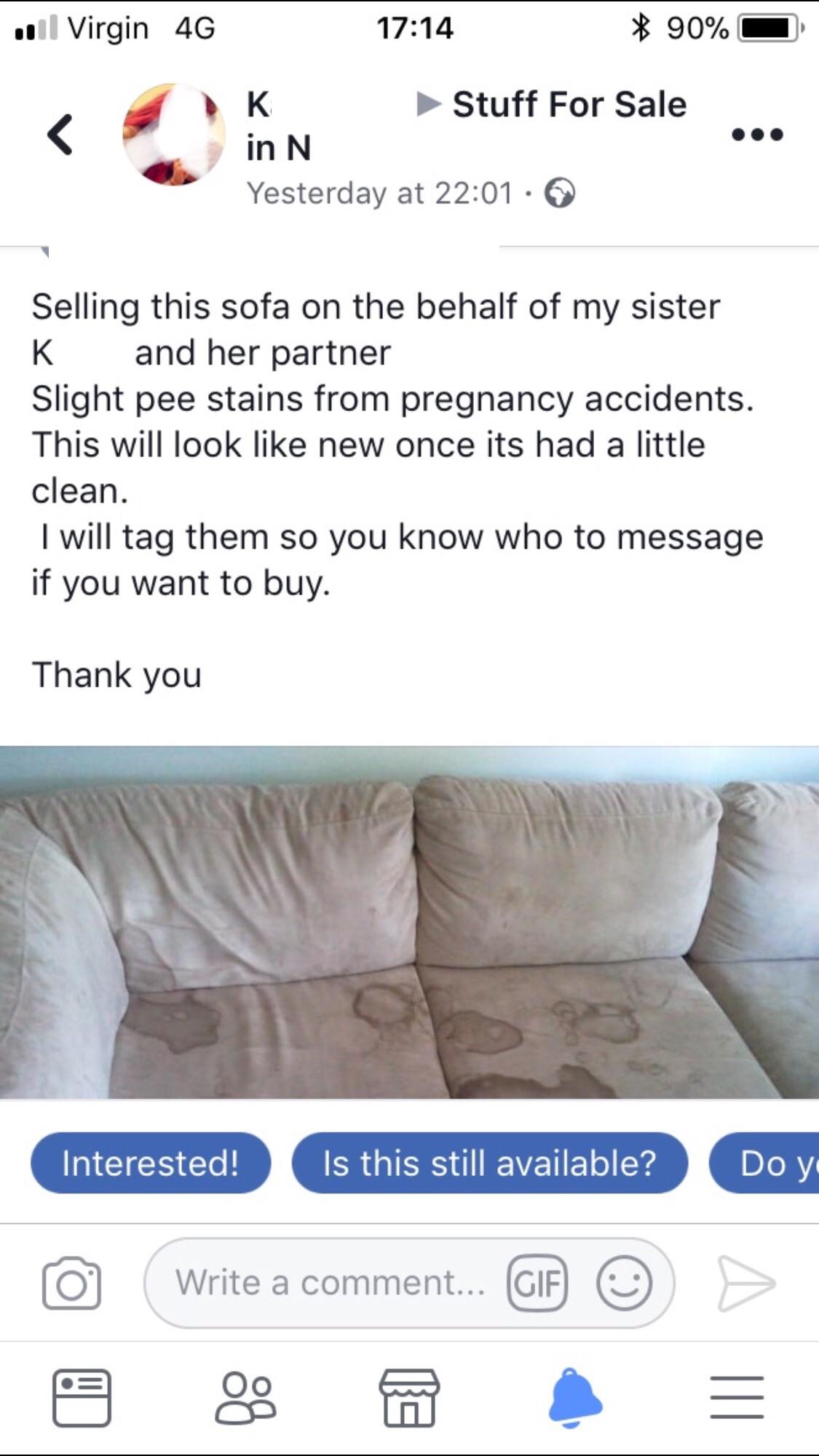Open the post's three-dot options menu
The height and width of the screenshot is (1456, 819).
757,135
